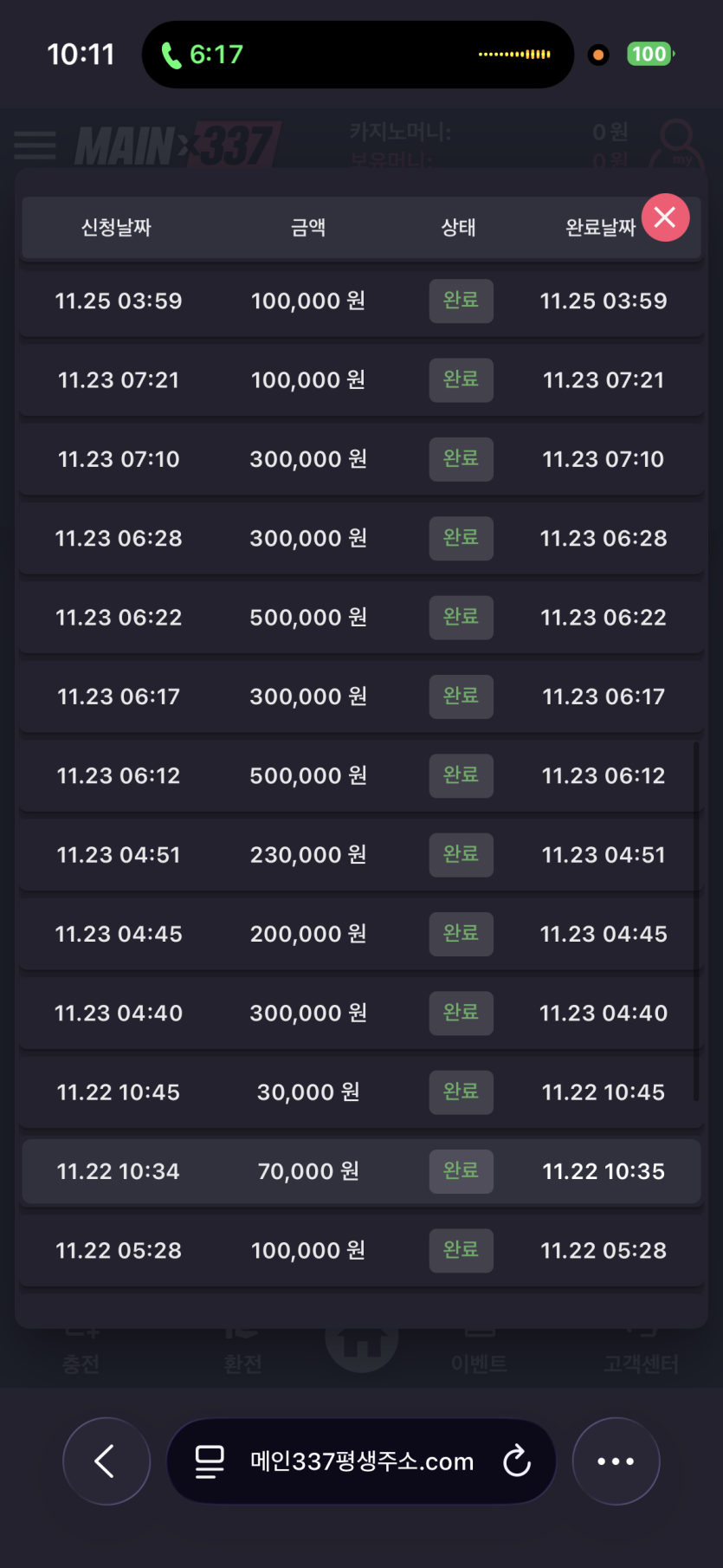
Task: Open the page tools icon in address bar
Action: coord(210,1461)
